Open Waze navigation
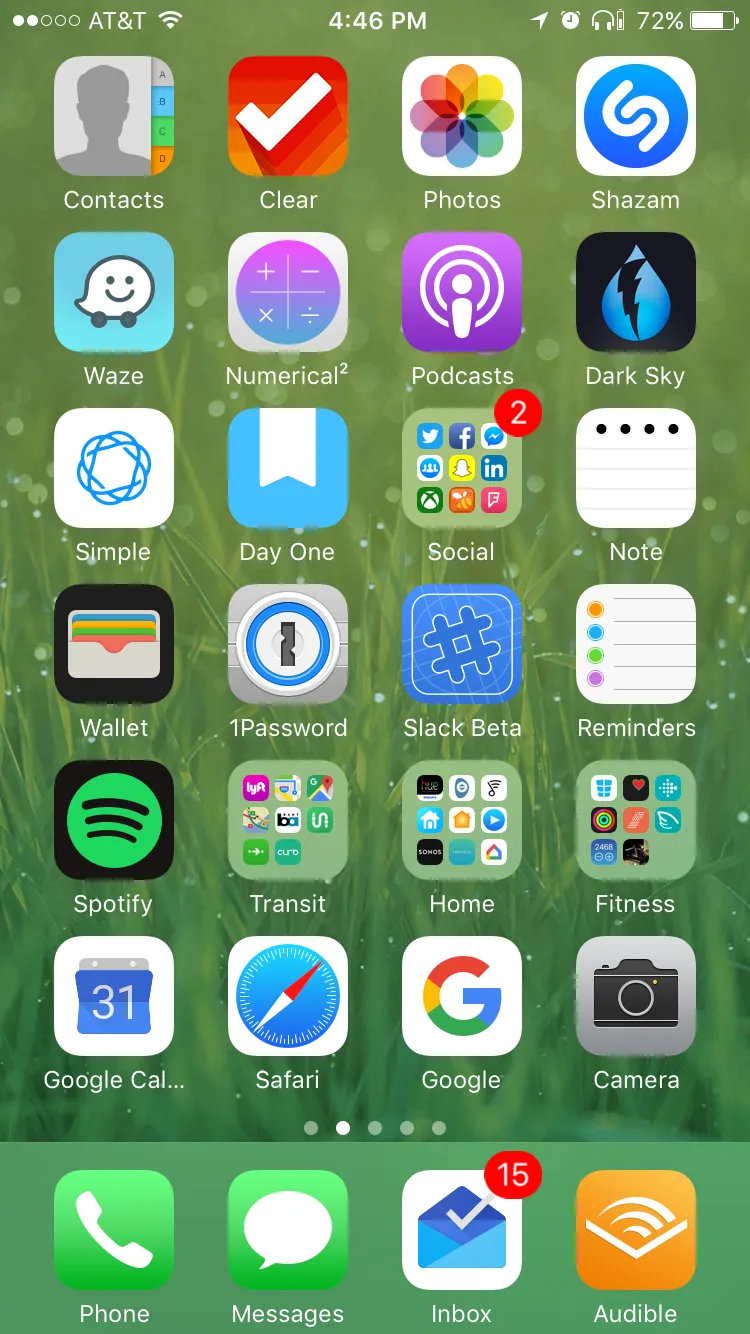The width and height of the screenshot is (750, 1334). tap(114, 292)
